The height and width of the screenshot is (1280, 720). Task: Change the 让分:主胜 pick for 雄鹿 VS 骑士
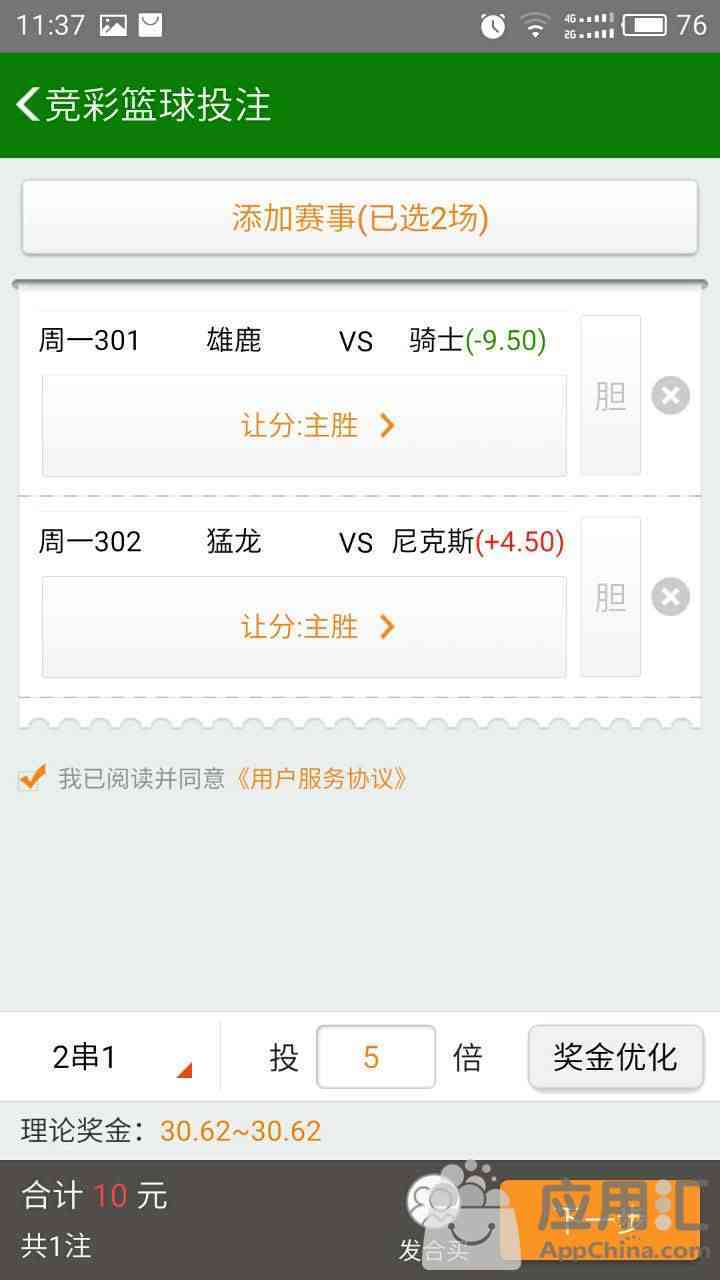pyautogui.click(x=304, y=426)
